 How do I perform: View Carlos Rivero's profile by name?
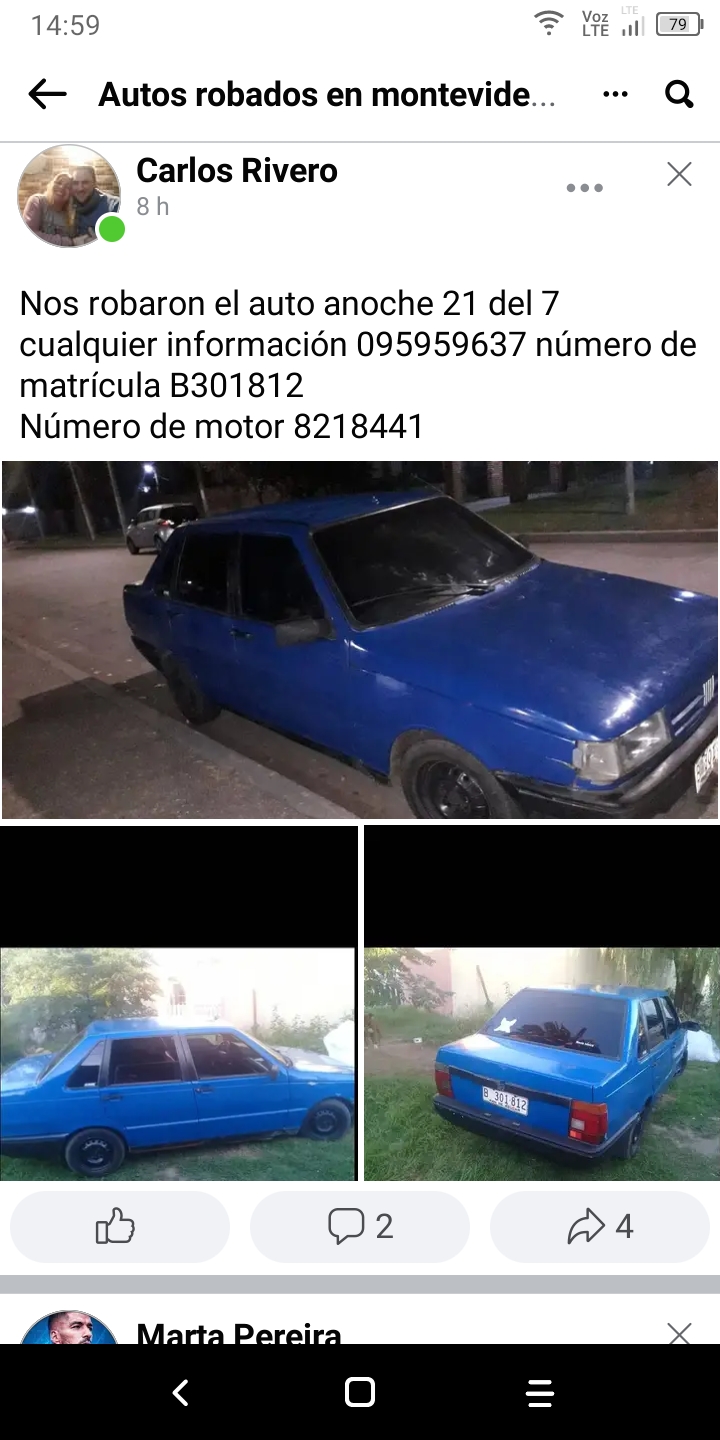(237, 171)
